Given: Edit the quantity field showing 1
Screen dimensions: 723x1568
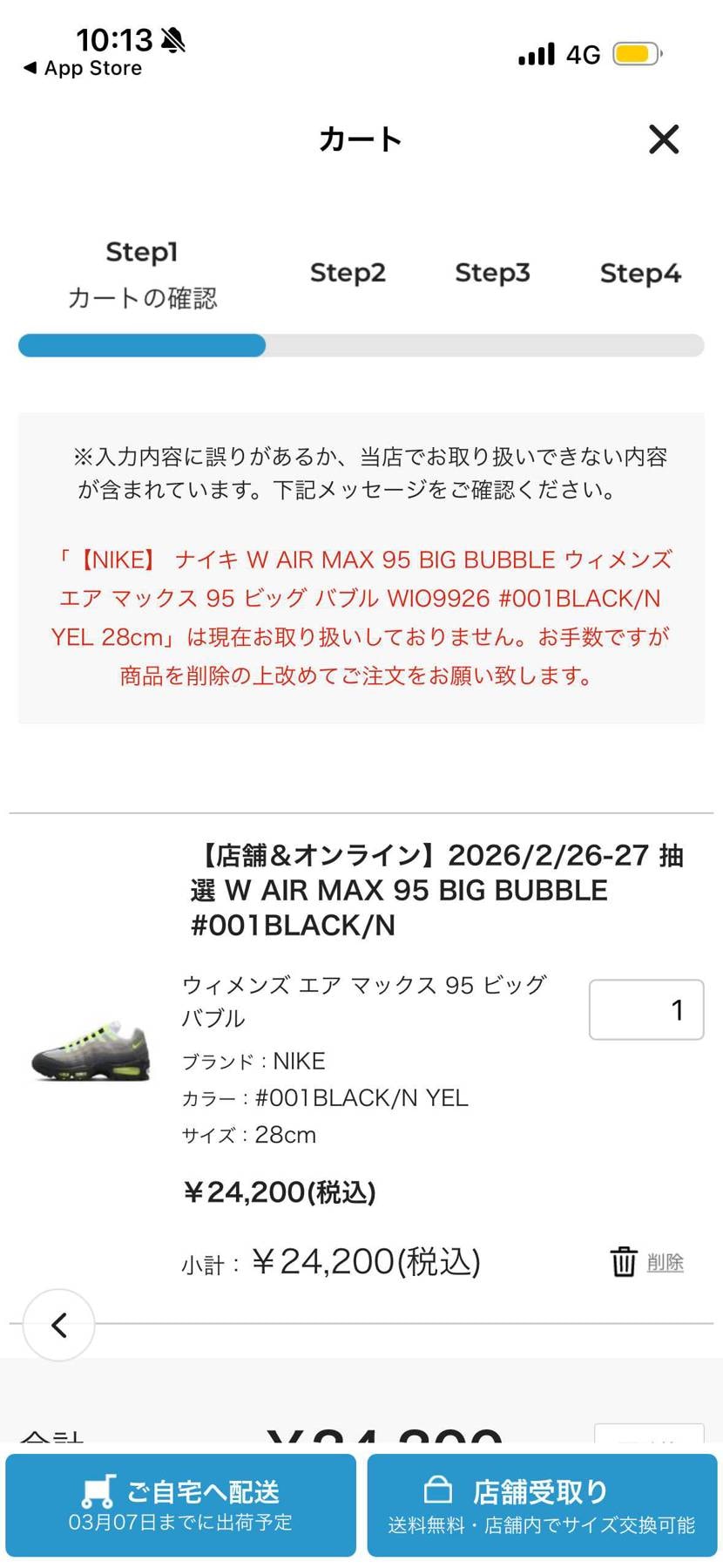Looking at the screenshot, I should [x=645, y=1009].
